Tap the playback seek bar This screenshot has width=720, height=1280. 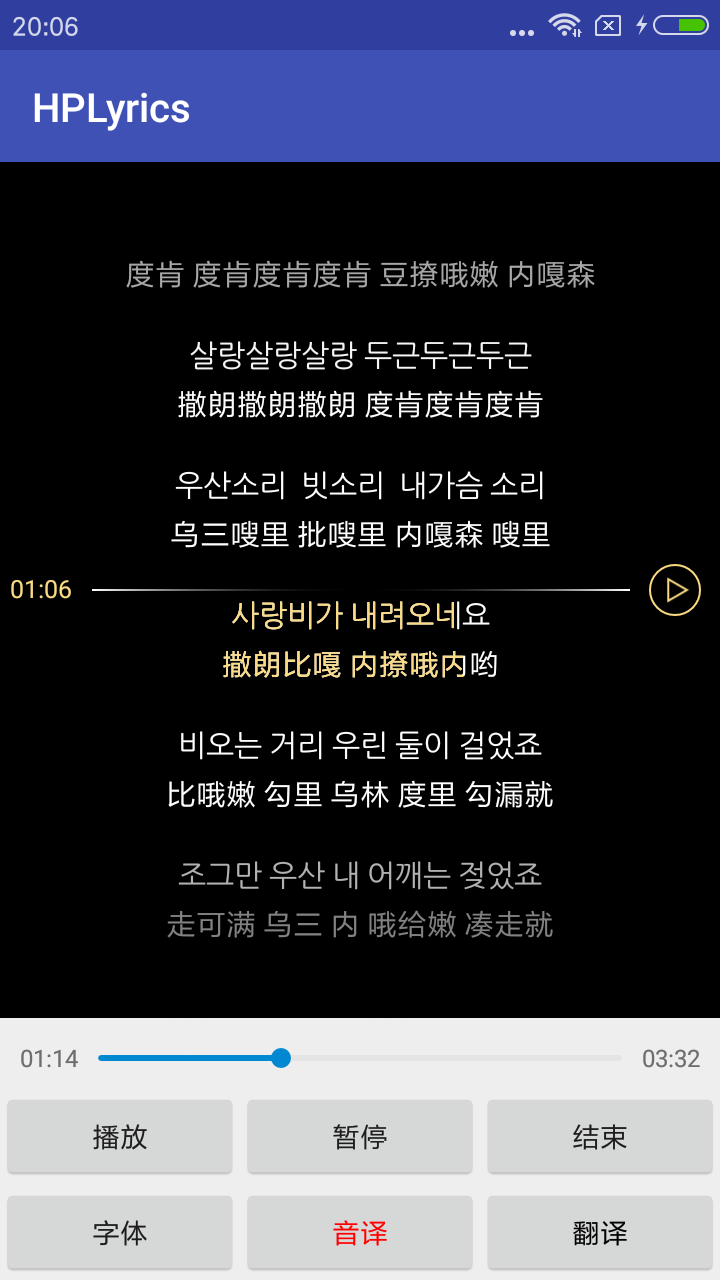(x=360, y=1058)
